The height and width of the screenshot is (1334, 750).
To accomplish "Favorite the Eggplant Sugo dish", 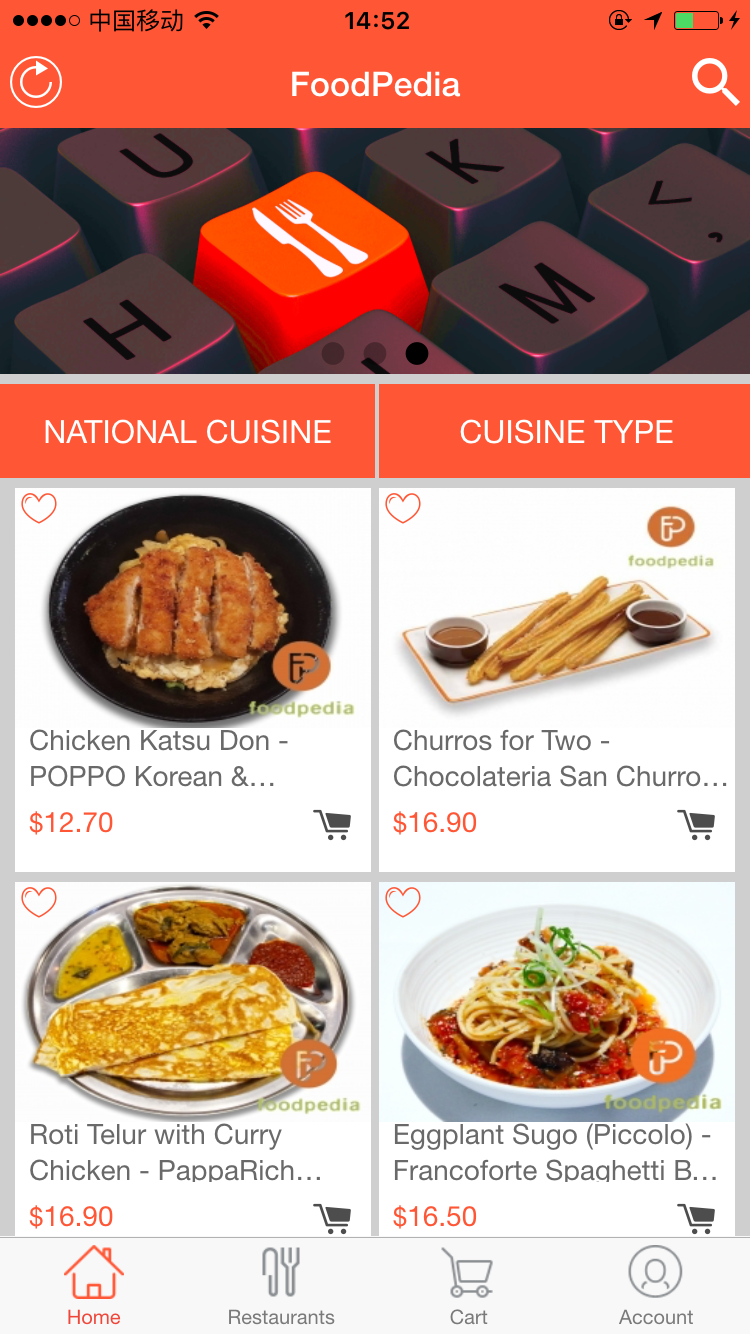I will (x=403, y=902).
